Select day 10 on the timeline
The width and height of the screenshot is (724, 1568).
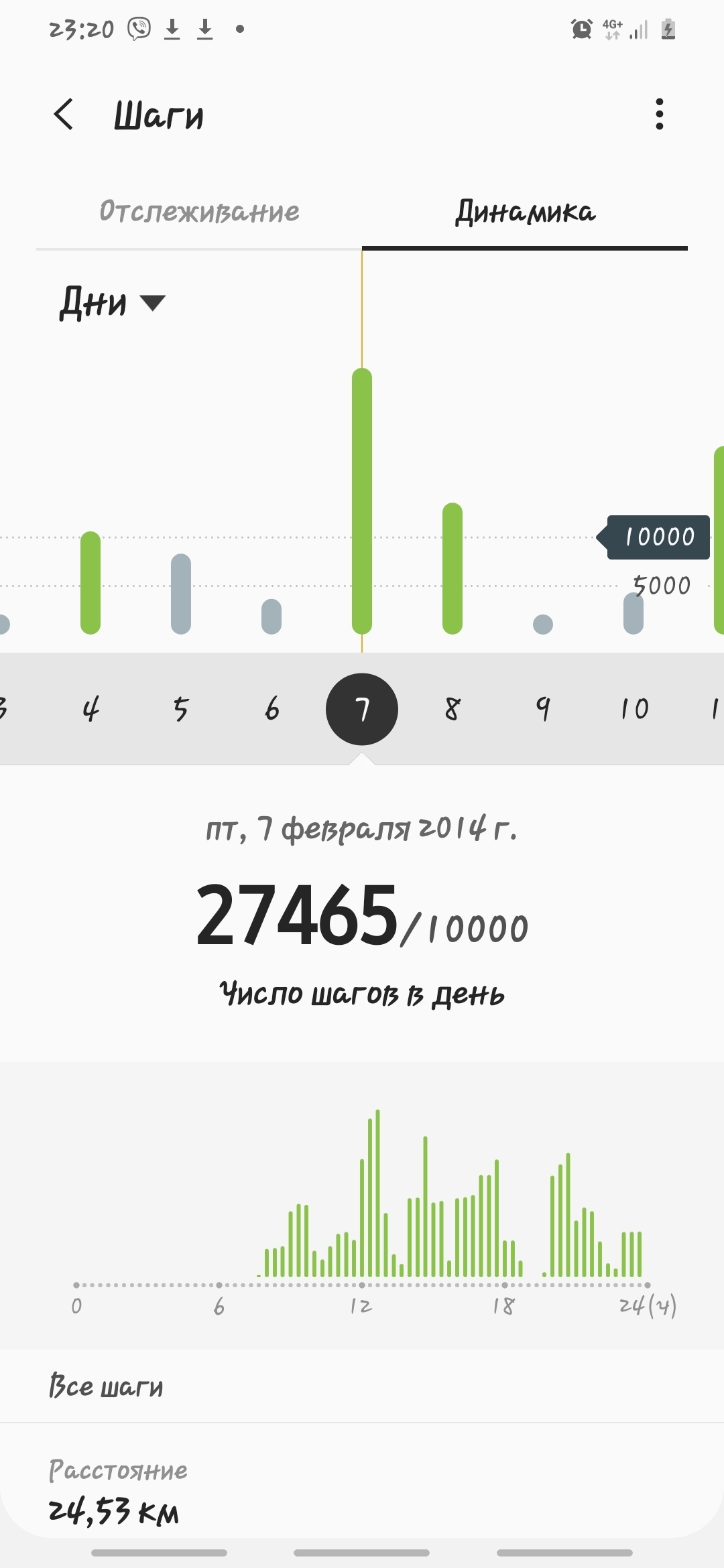tap(633, 708)
